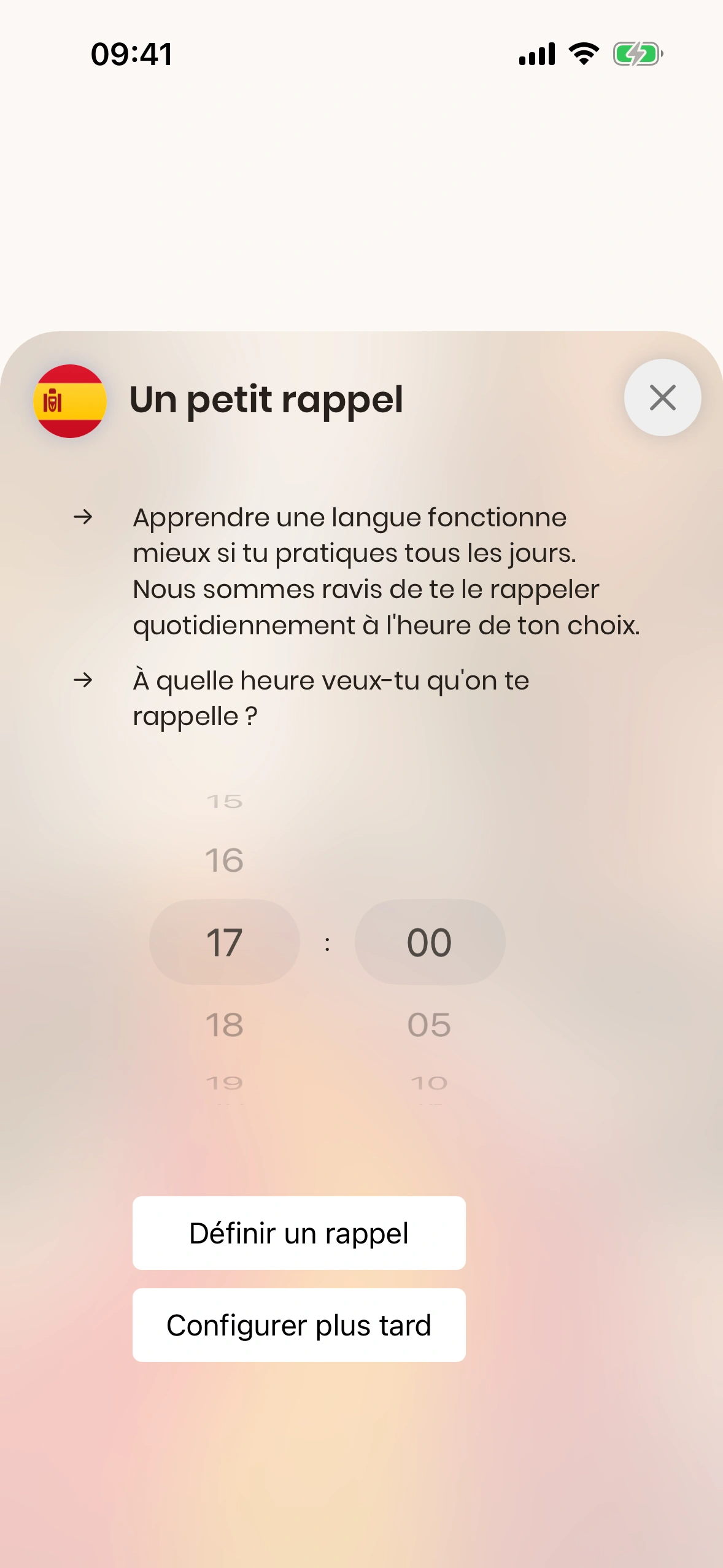
Task: Close the reminder dialog
Action: click(x=662, y=398)
